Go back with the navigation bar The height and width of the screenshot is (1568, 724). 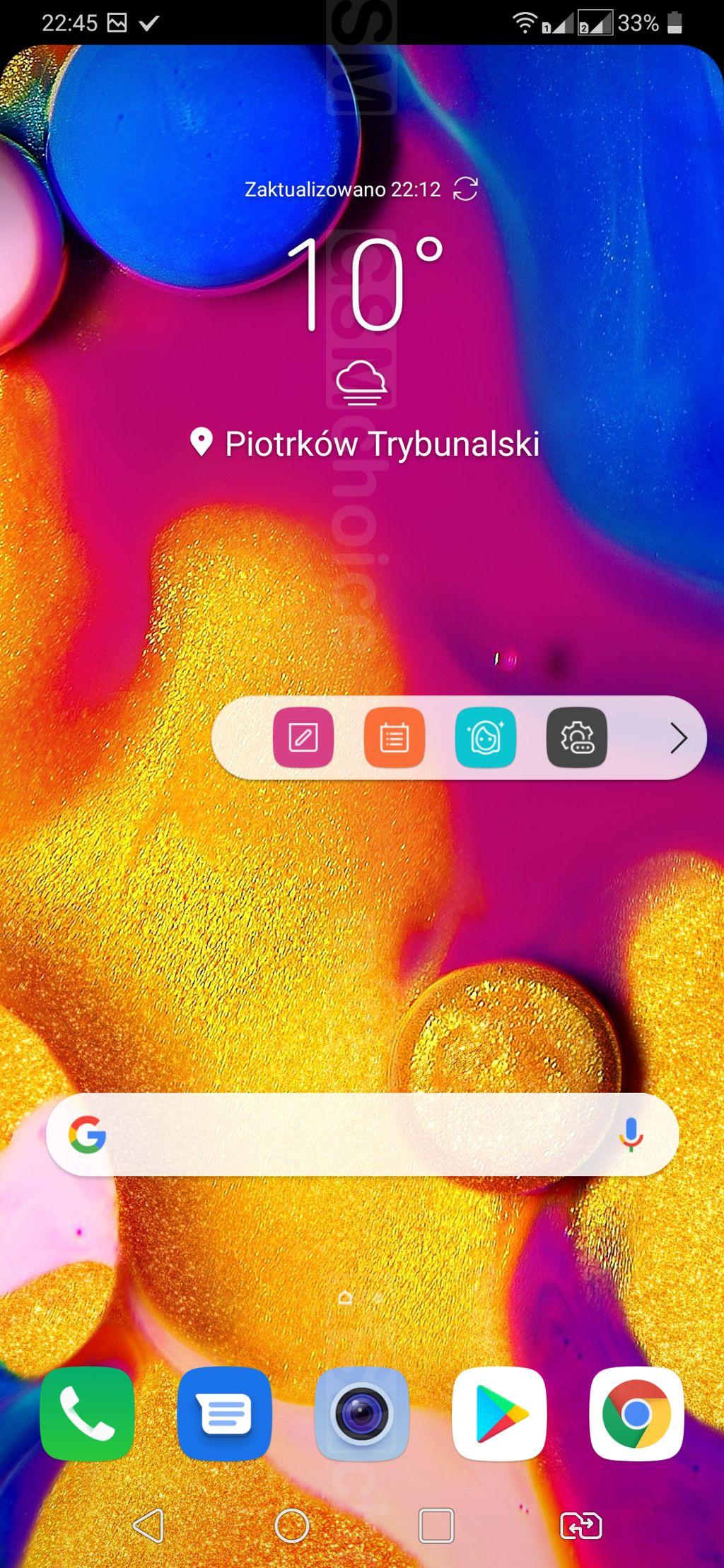[x=148, y=1526]
